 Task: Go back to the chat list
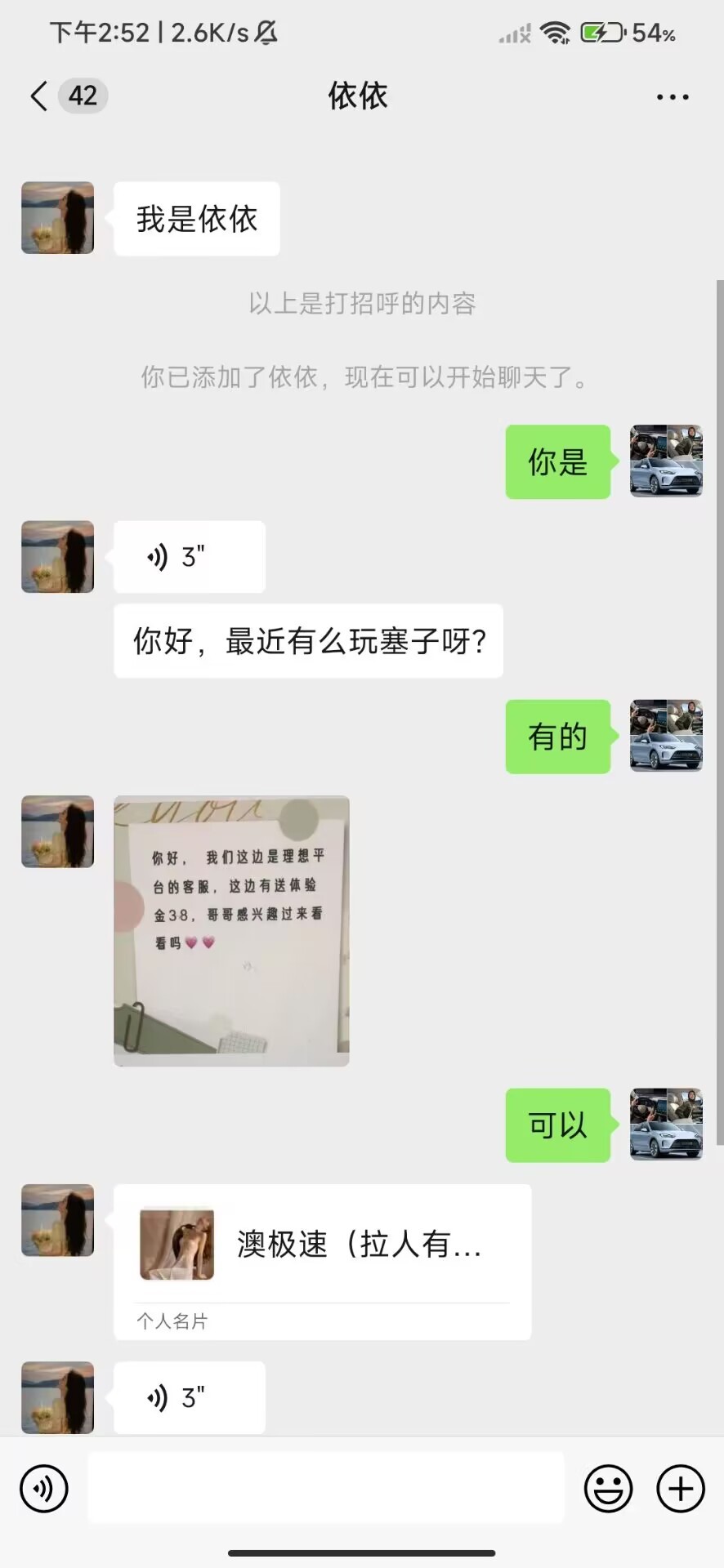pos(39,96)
